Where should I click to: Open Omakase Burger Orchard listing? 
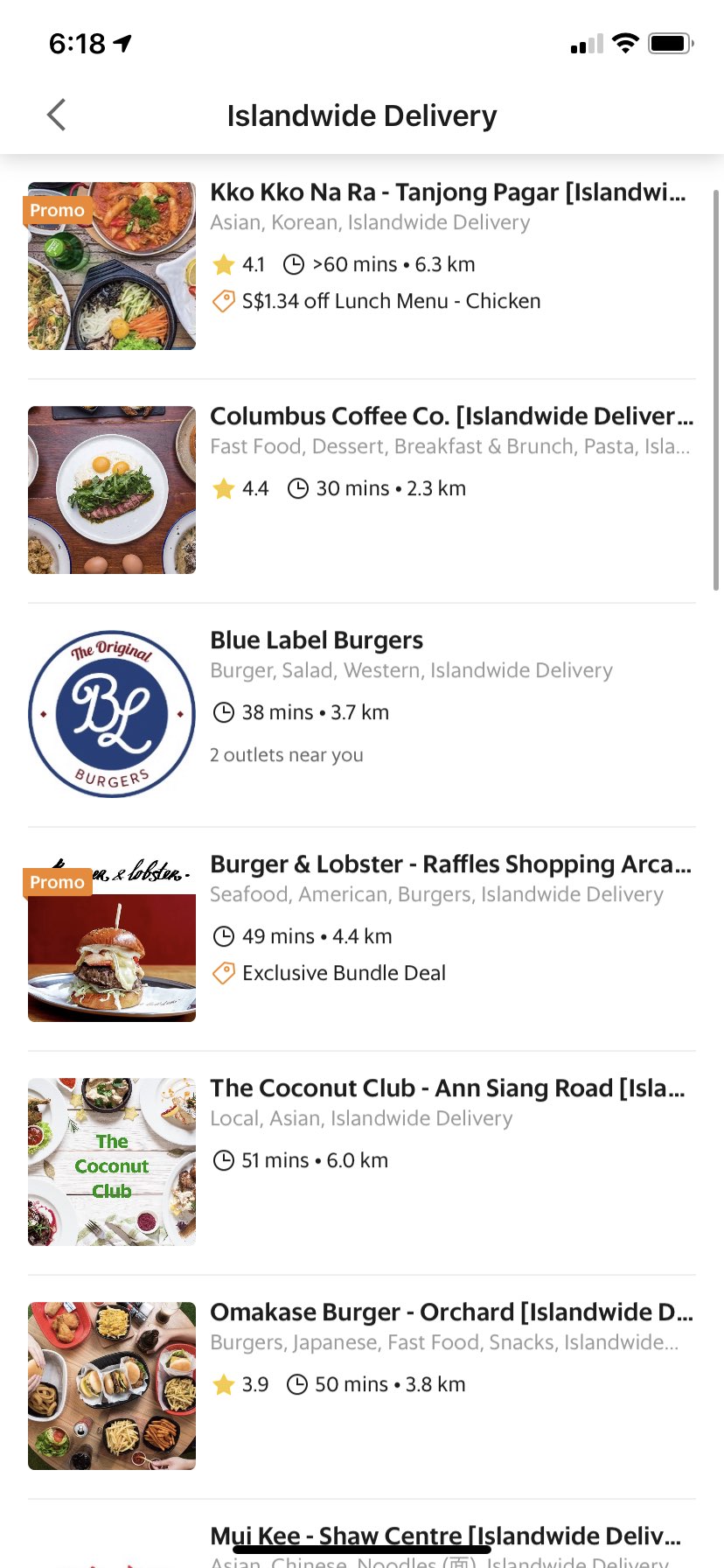[x=450, y=1312]
